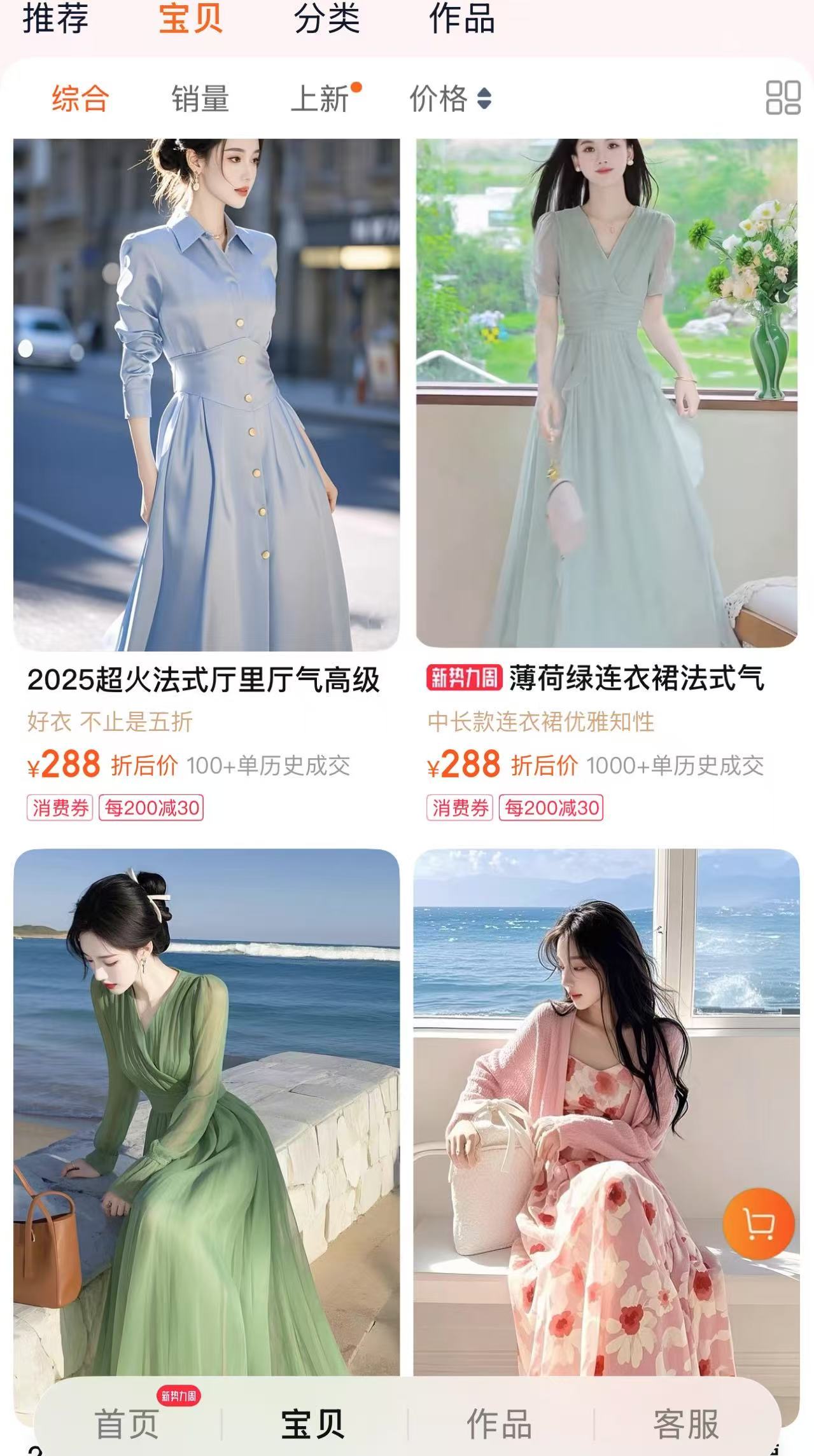View the 薄荷绿连衣裙 product

tap(606, 393)
